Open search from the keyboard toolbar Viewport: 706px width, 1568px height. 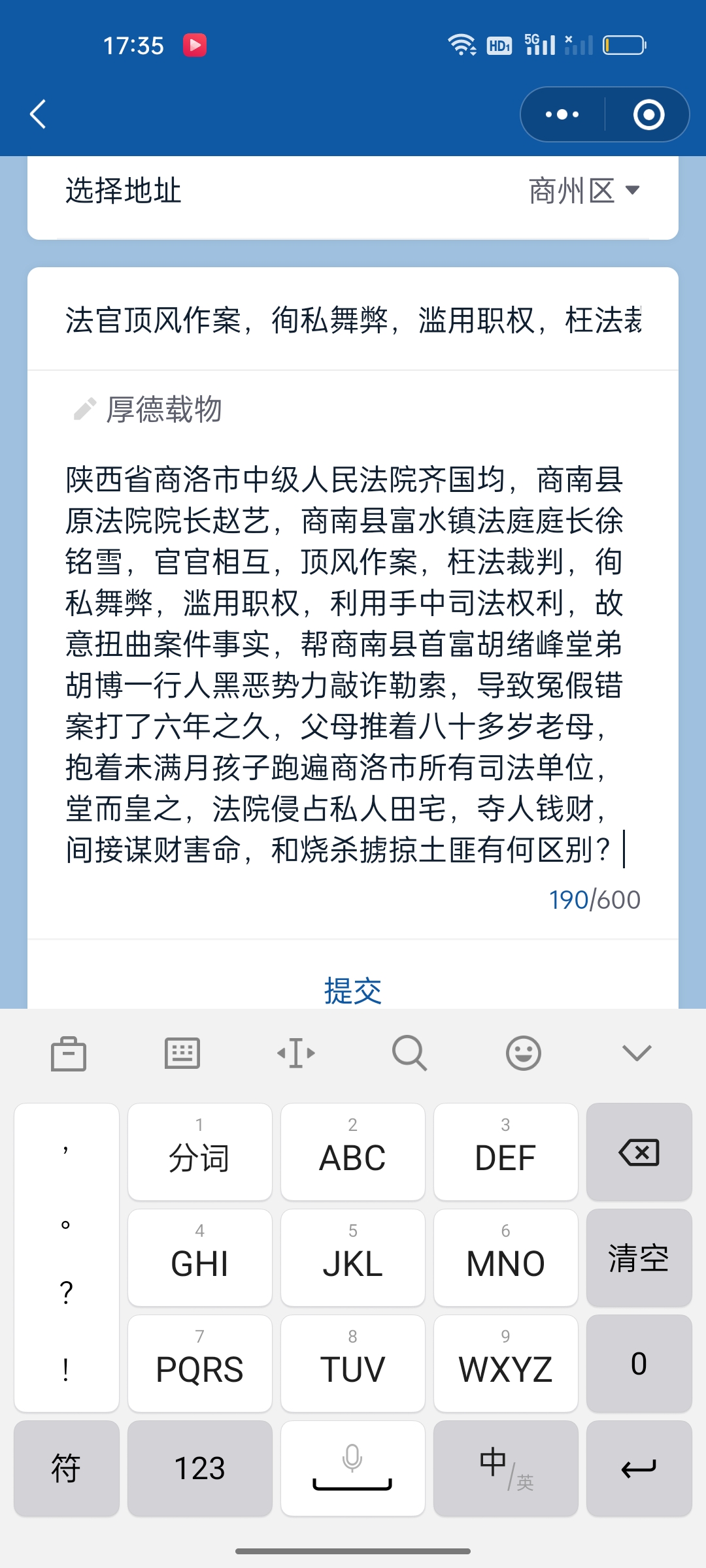[409, 1053]
